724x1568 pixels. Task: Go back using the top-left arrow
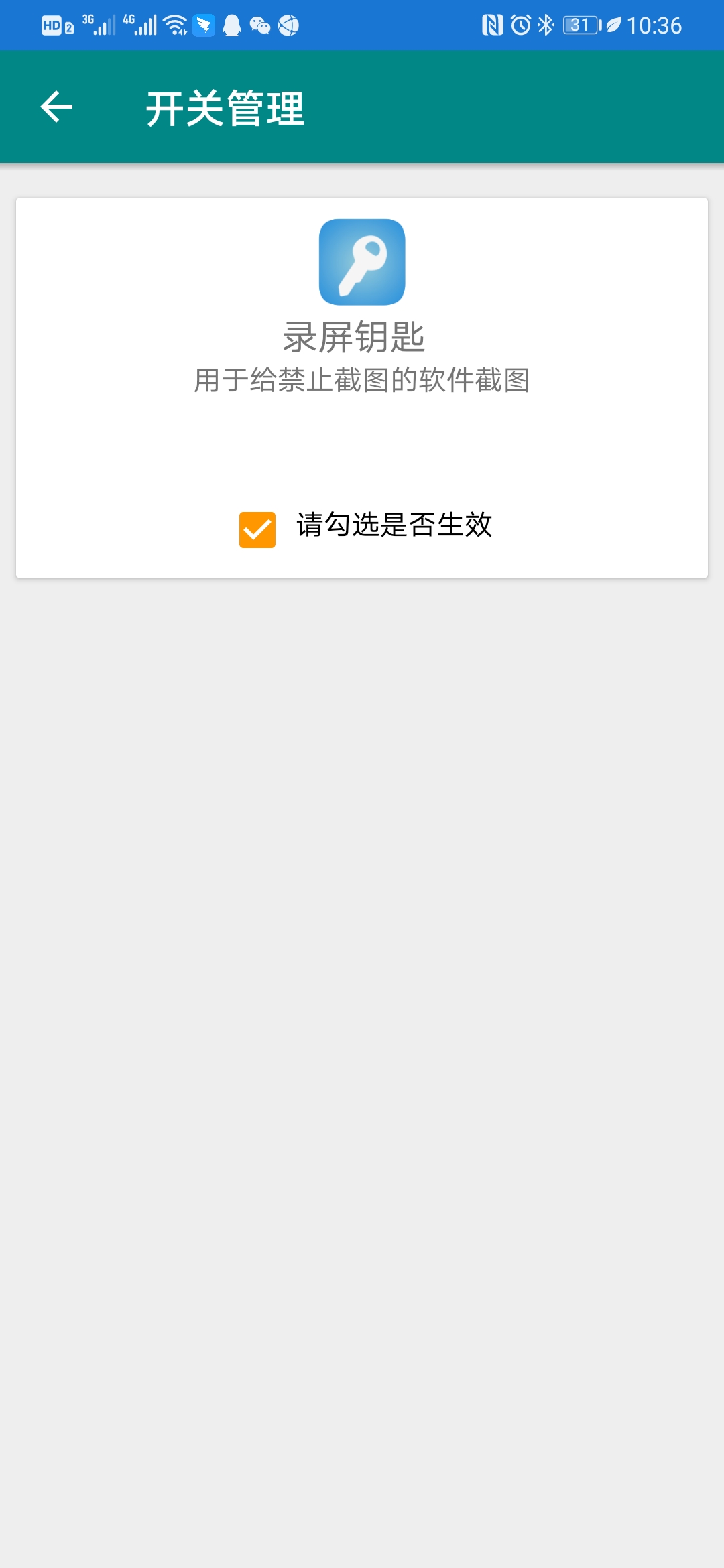pyautogui.click(x=56, y=107)
